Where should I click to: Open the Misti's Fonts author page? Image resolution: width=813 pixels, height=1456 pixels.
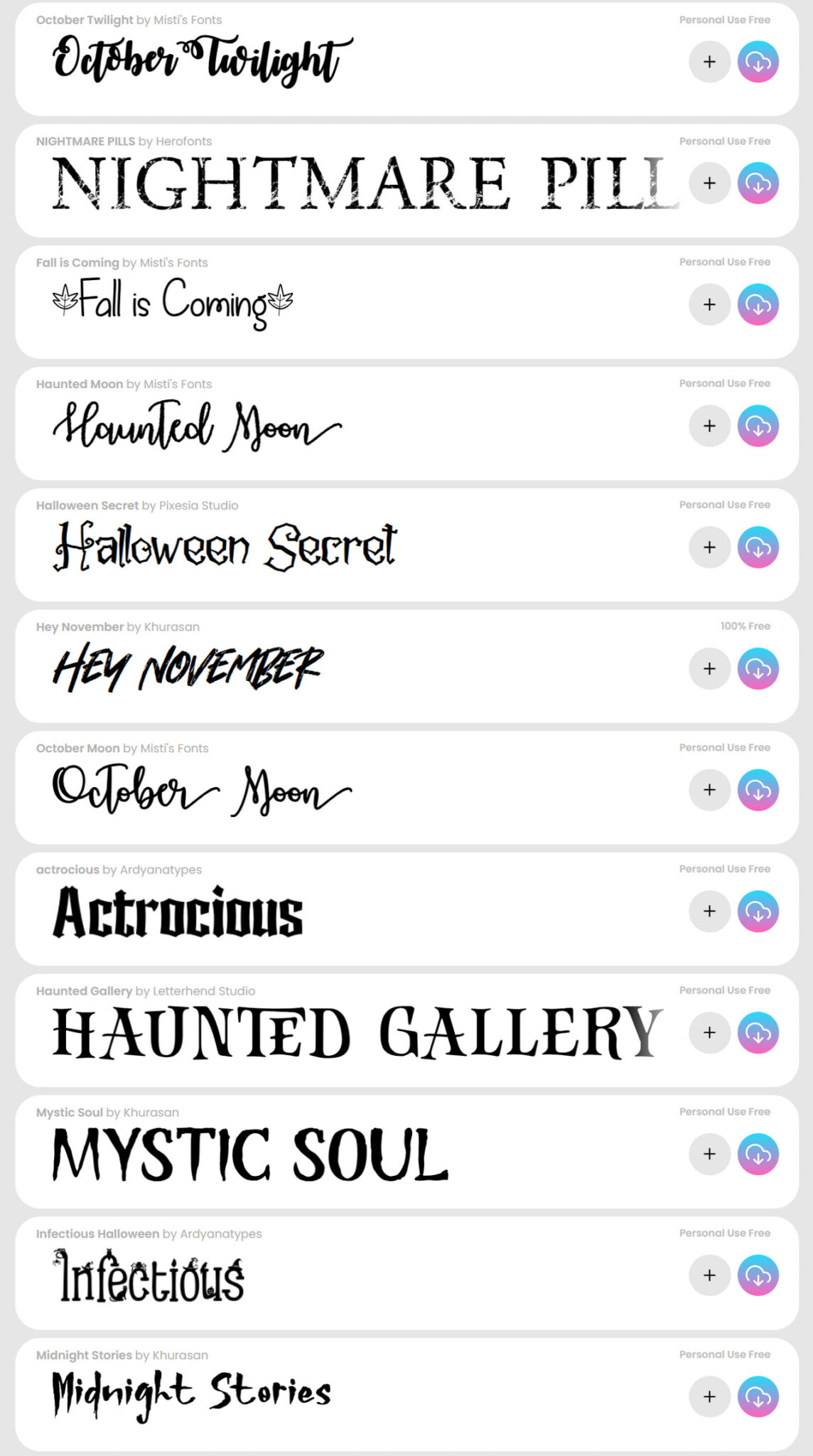coord(188,19)
